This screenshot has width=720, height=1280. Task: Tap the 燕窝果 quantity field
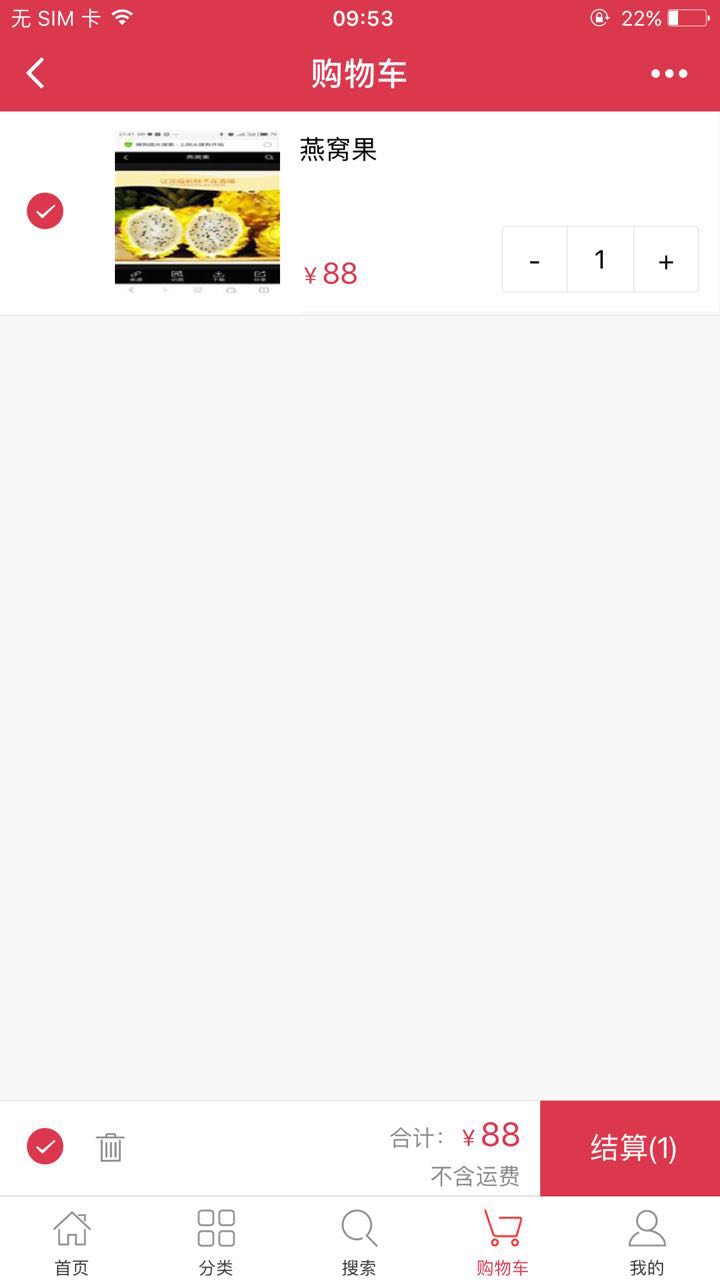(x=600, y=260)
